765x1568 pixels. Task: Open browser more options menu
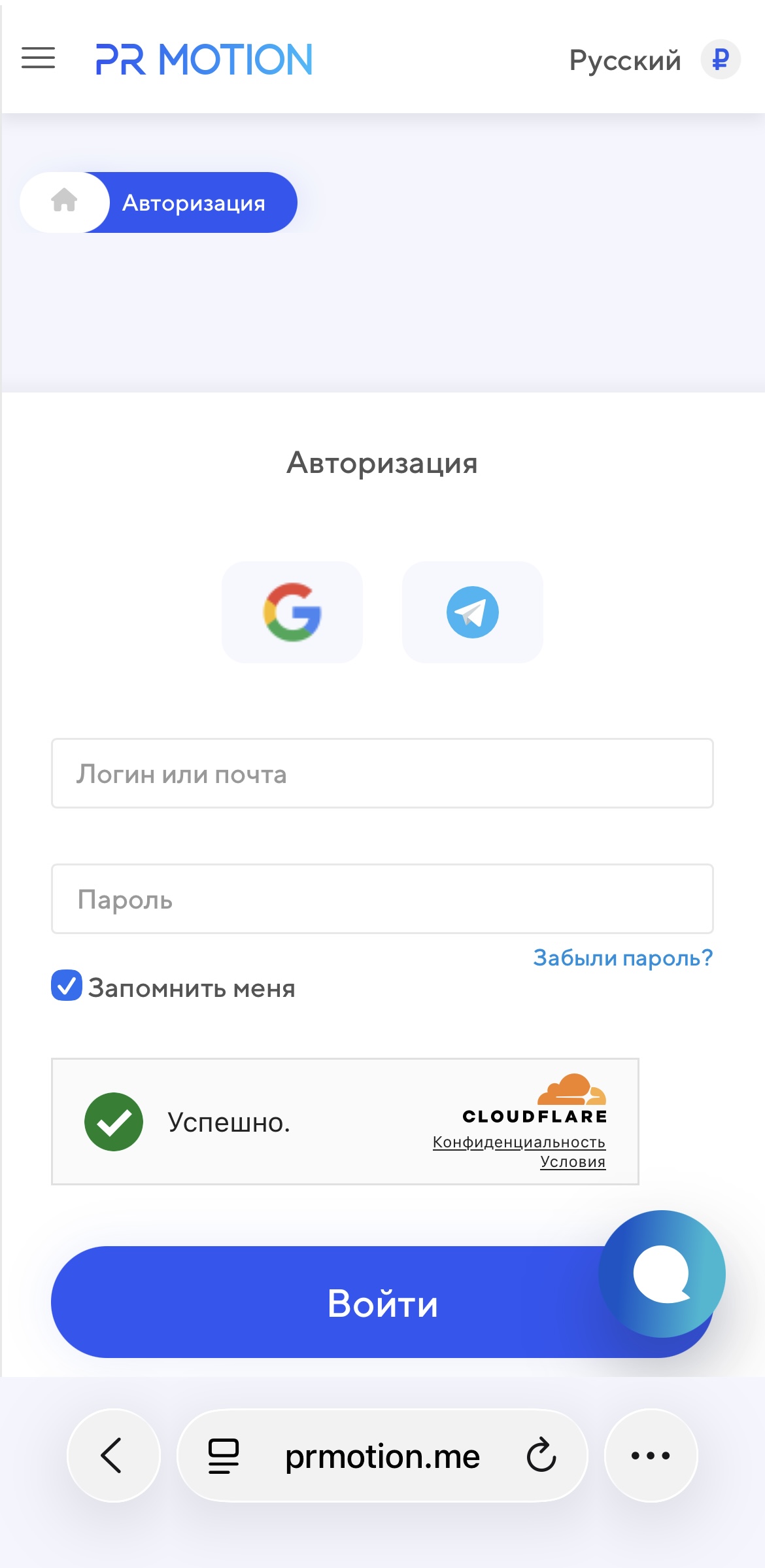(651, 1455)
